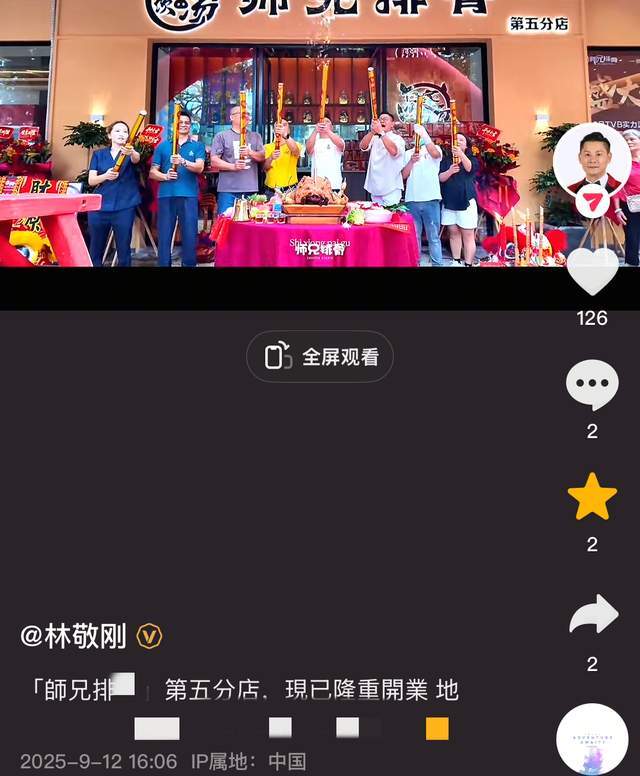Add video to favorites with star
The width and height of the screenshot is (640, 776).
592,497
